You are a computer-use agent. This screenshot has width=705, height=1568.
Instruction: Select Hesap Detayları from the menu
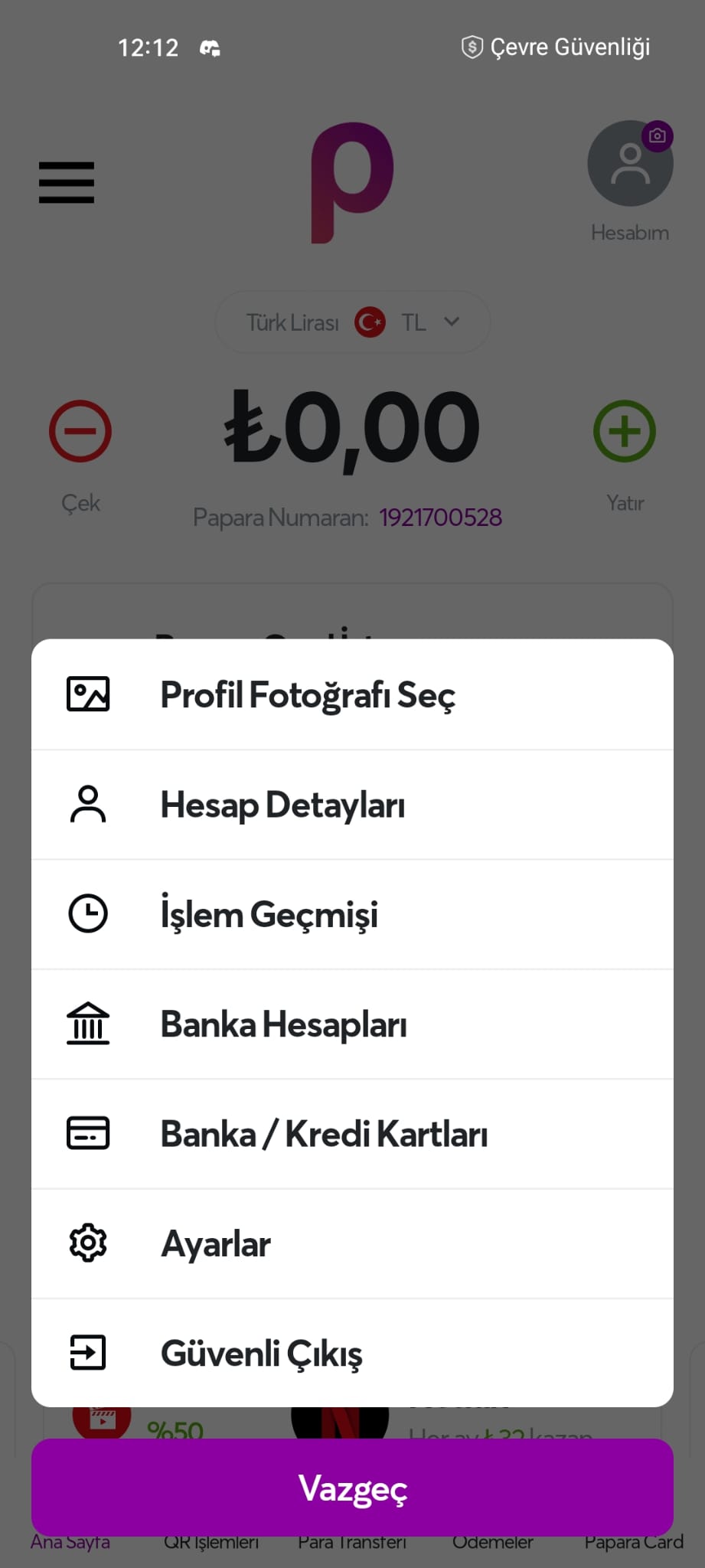coord(282,804)
